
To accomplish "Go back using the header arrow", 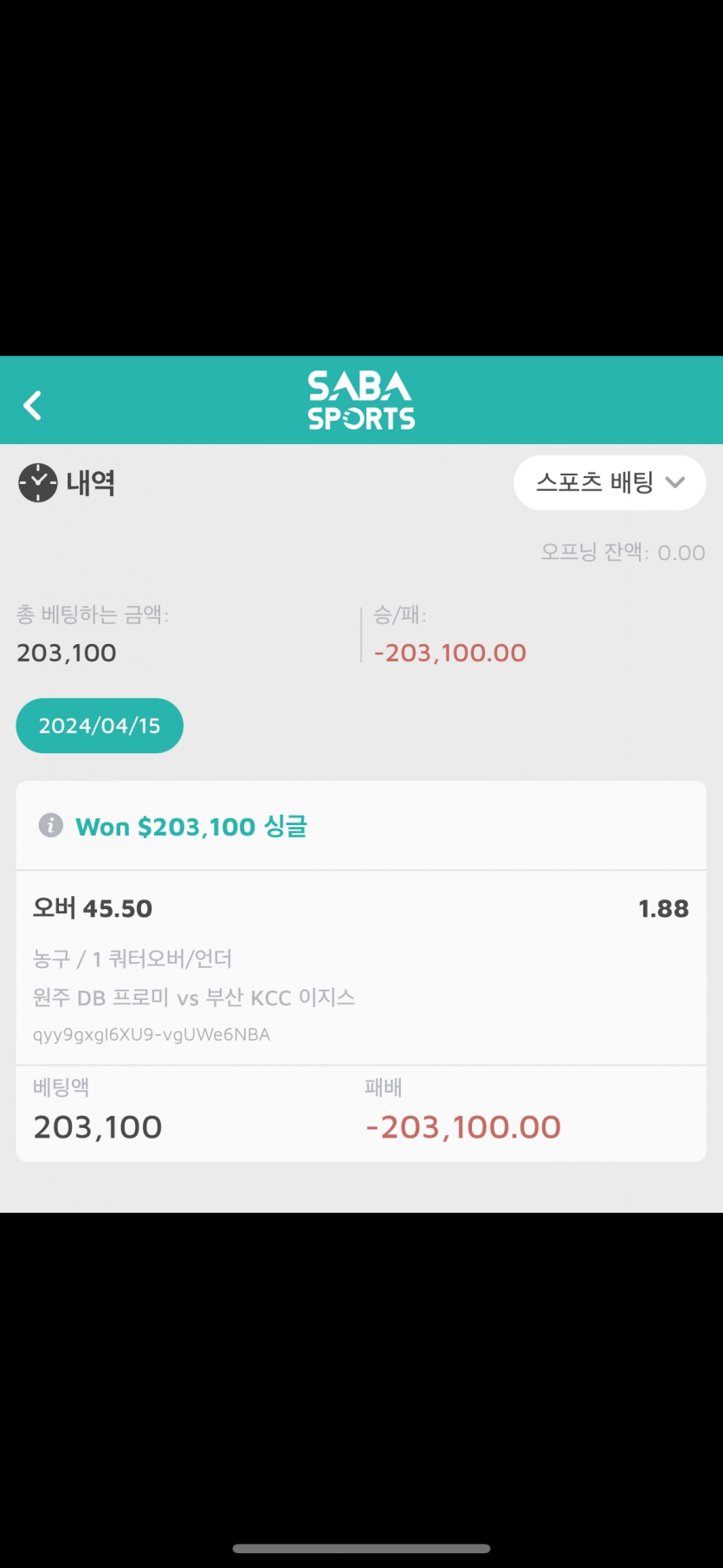I will tap(33, 404).
